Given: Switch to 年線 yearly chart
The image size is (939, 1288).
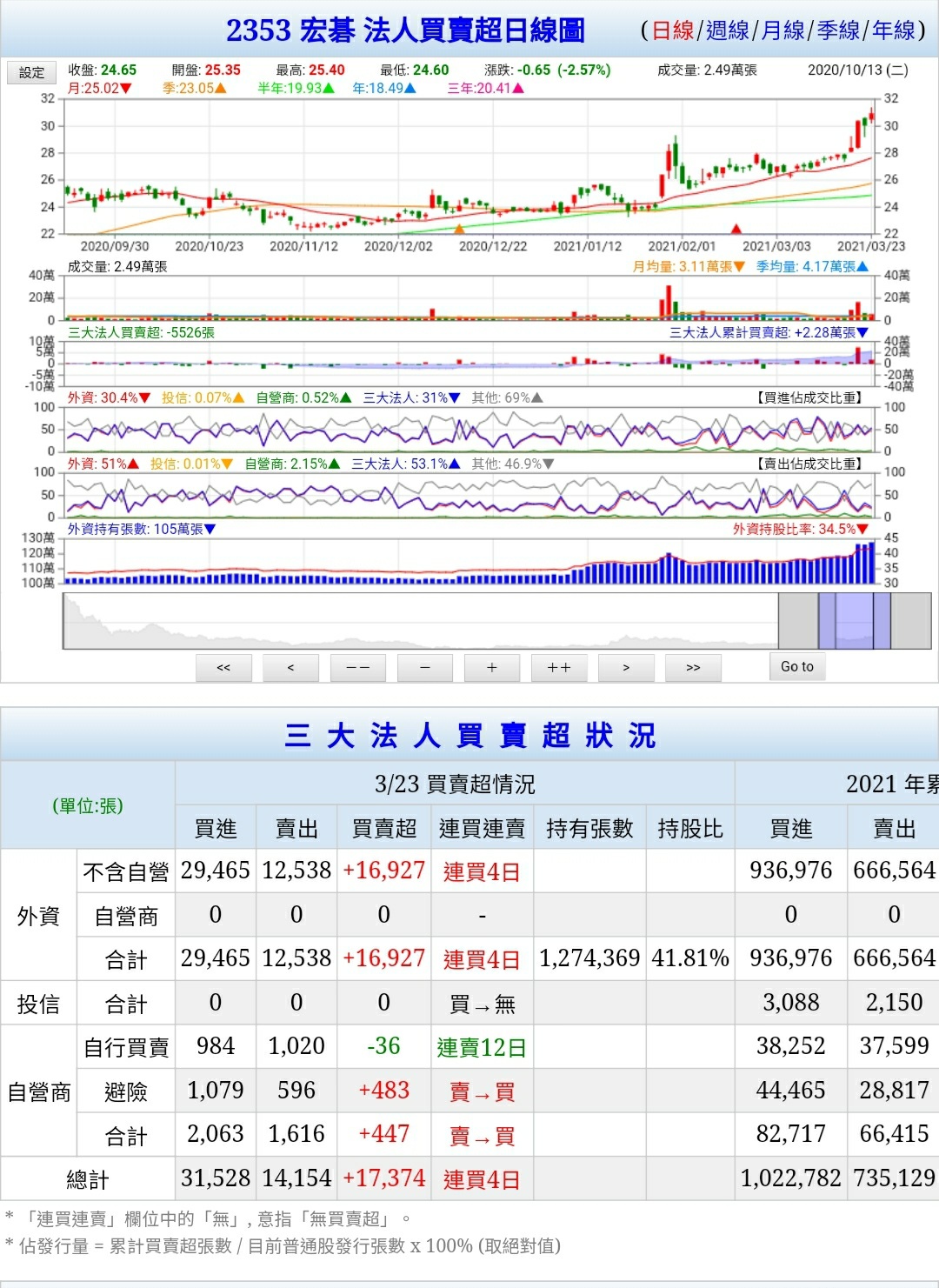Looking at the screenshot, I should [894, 31].
